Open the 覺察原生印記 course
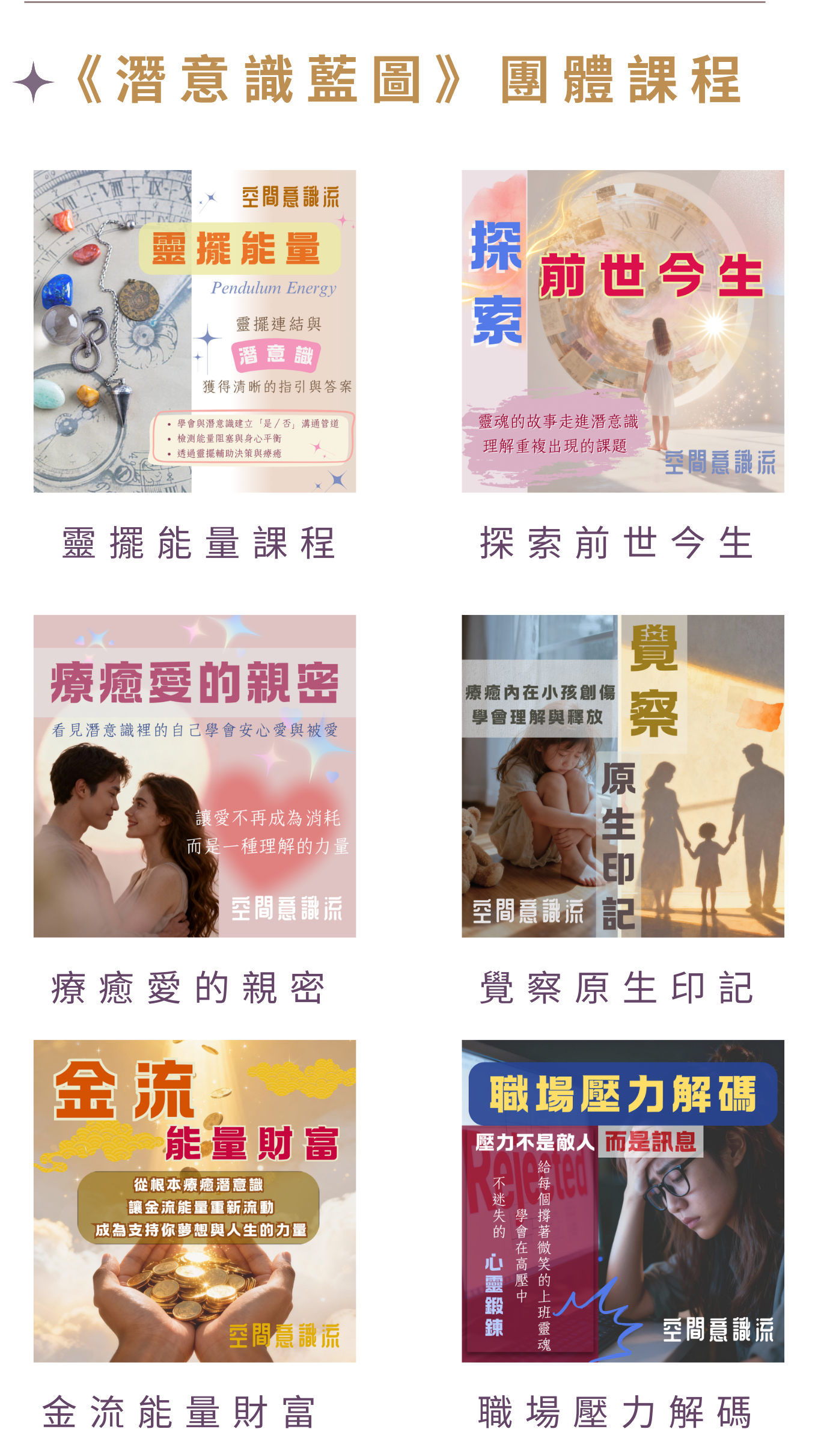The height and width of the screenshot is (1456, 821). click(623, 776)
